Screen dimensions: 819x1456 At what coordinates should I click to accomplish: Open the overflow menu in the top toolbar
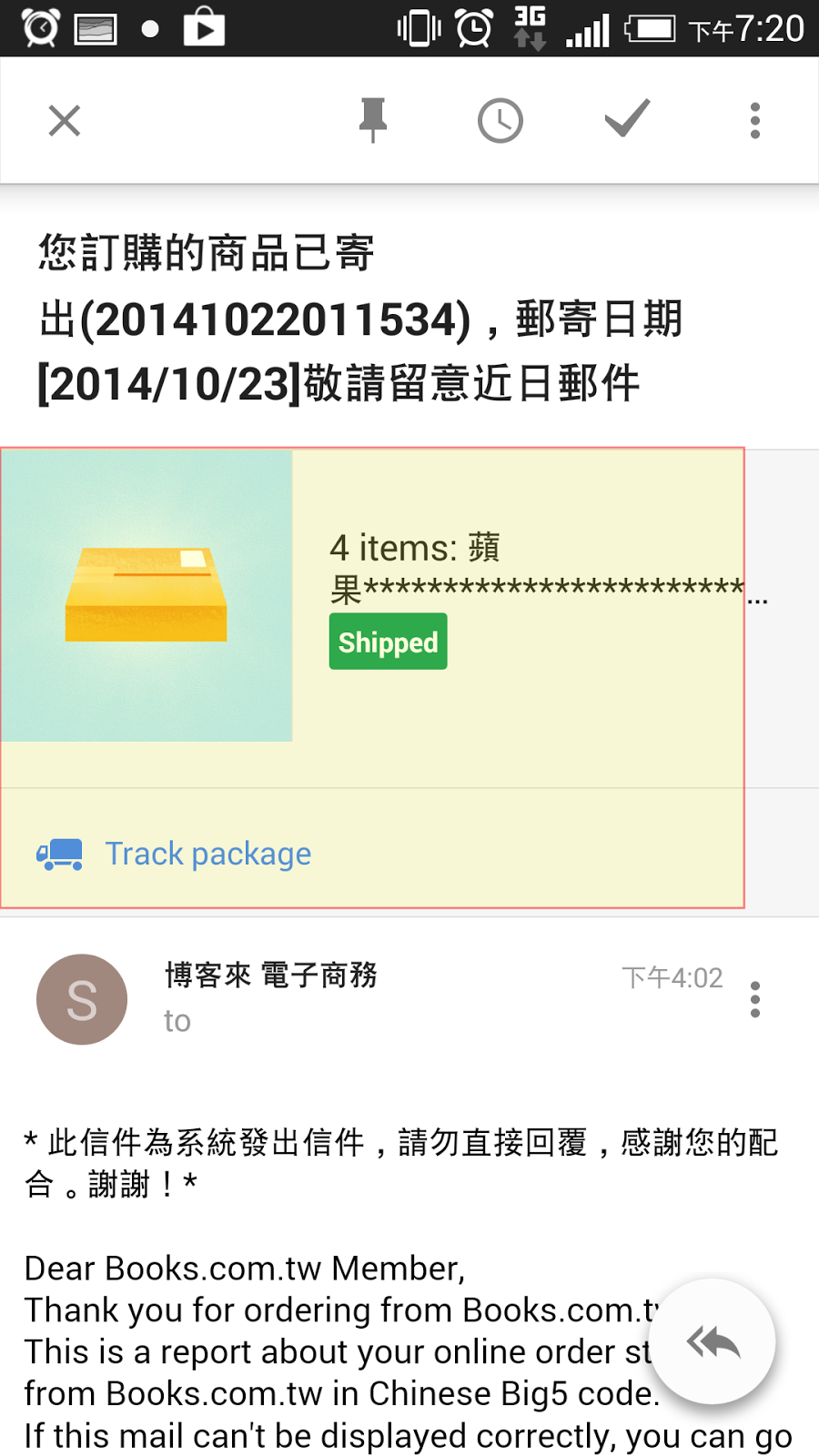pos(754,120)
